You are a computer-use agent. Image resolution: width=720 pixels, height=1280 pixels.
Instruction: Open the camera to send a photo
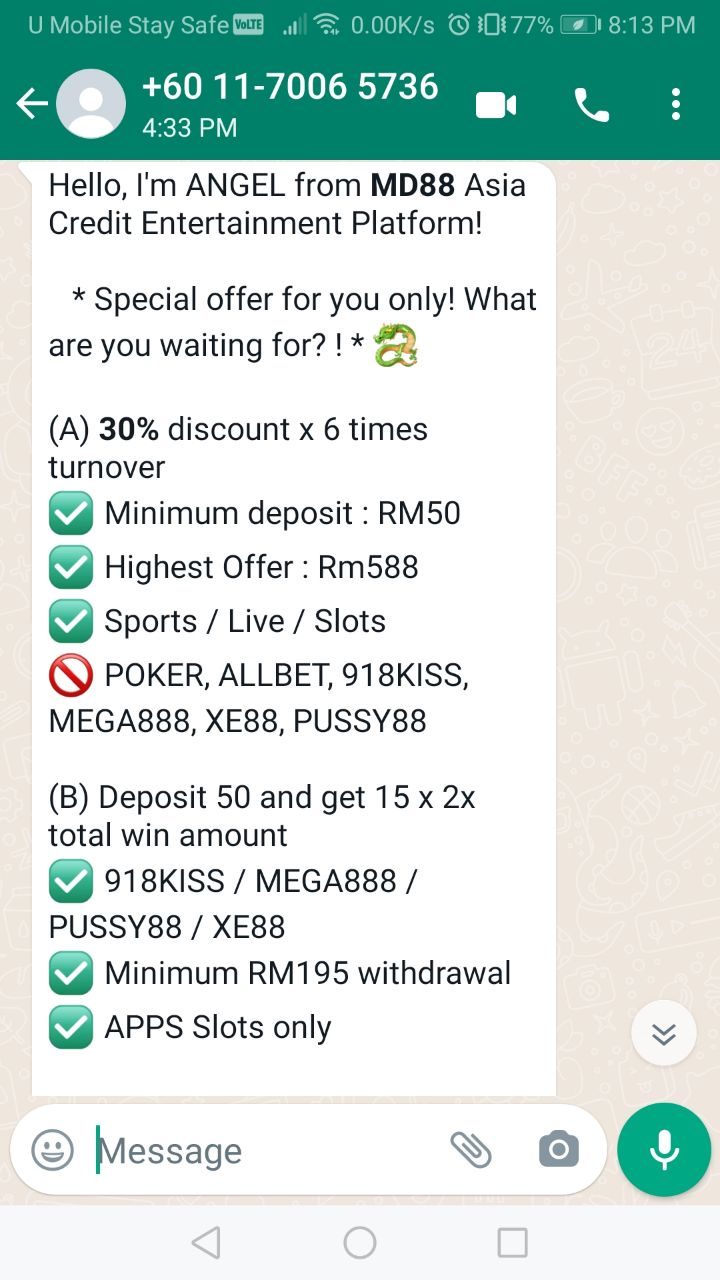(558, 1150)
